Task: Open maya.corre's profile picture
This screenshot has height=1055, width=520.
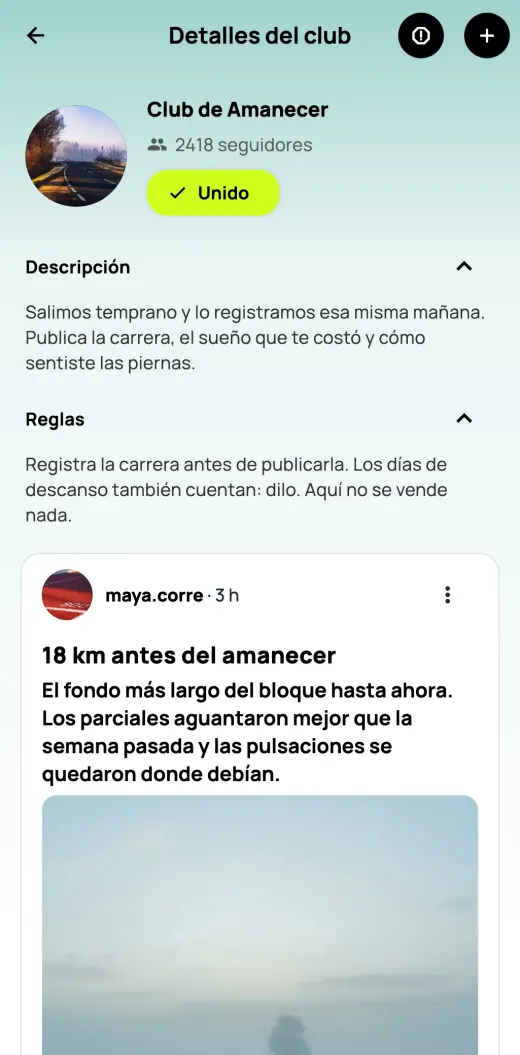Action: click(67, 595)
